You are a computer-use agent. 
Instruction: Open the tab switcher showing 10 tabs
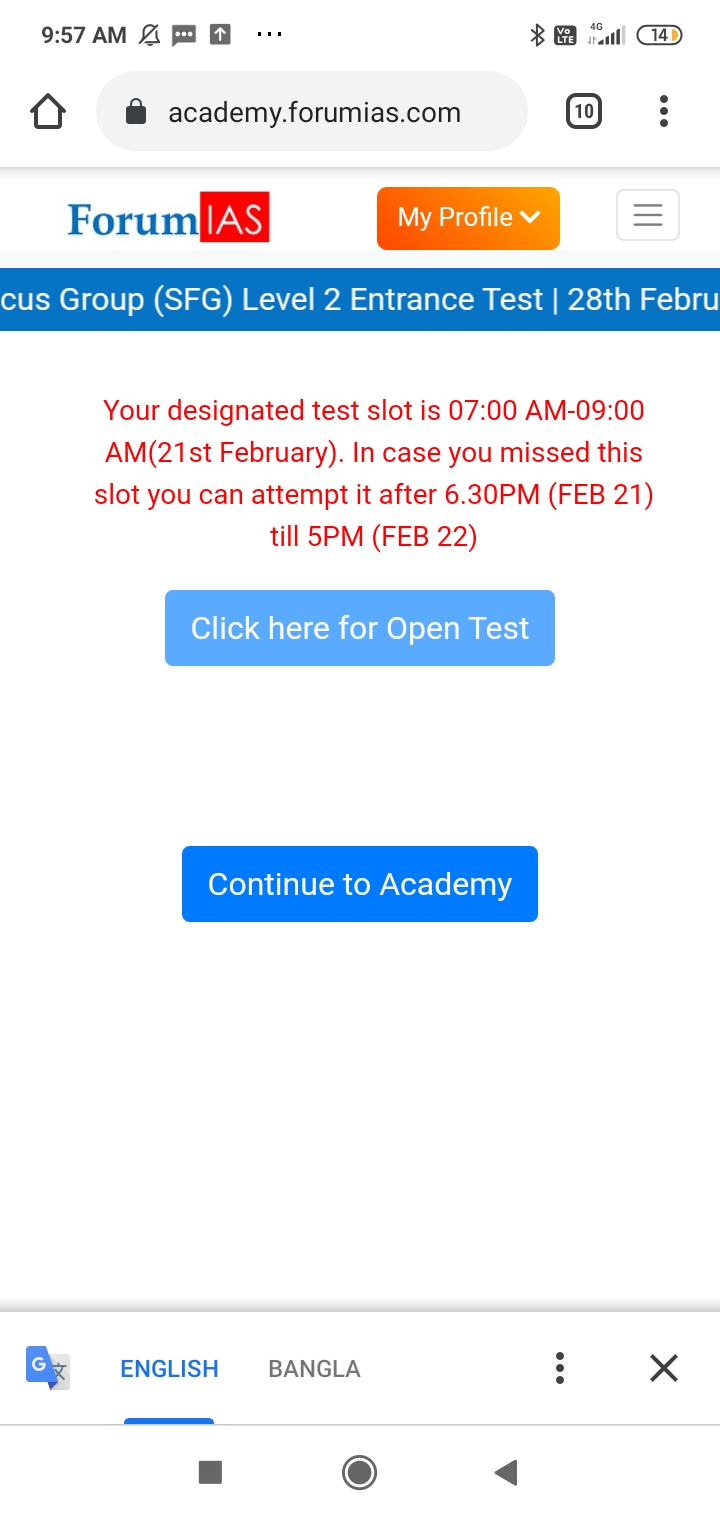584,112
